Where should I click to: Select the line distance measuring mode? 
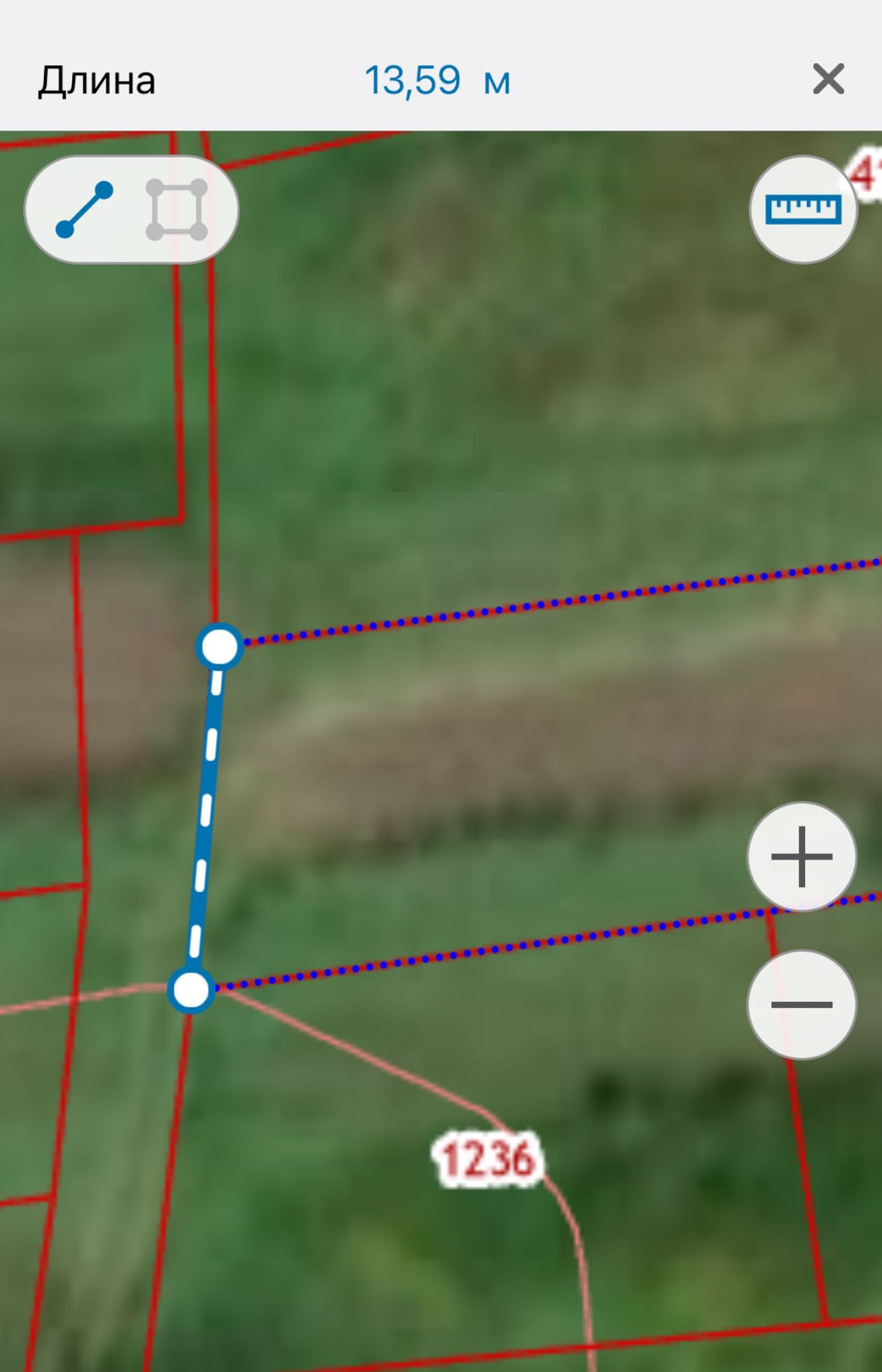point(84,209)
